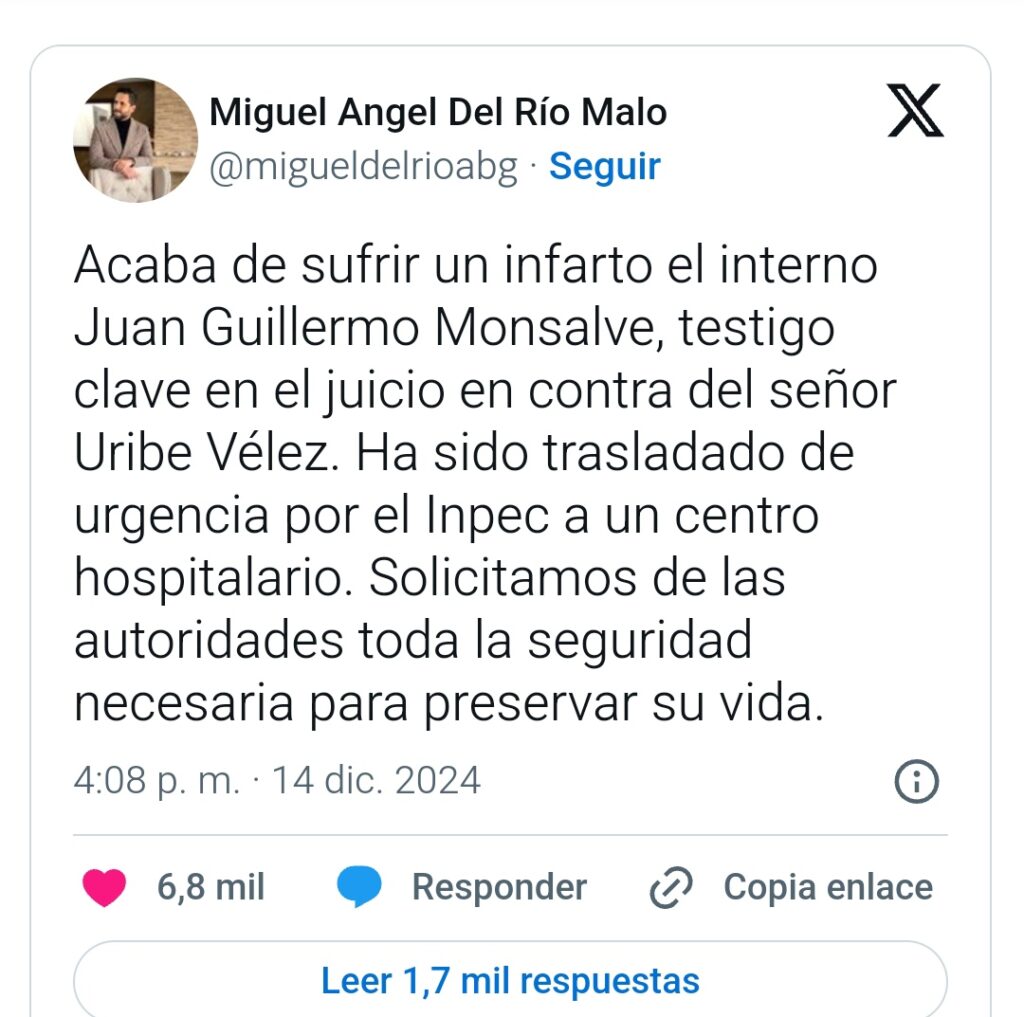Screen dimensions: 1024x1017
Task: Open the tweet info icon
Action: click(916, 782)
